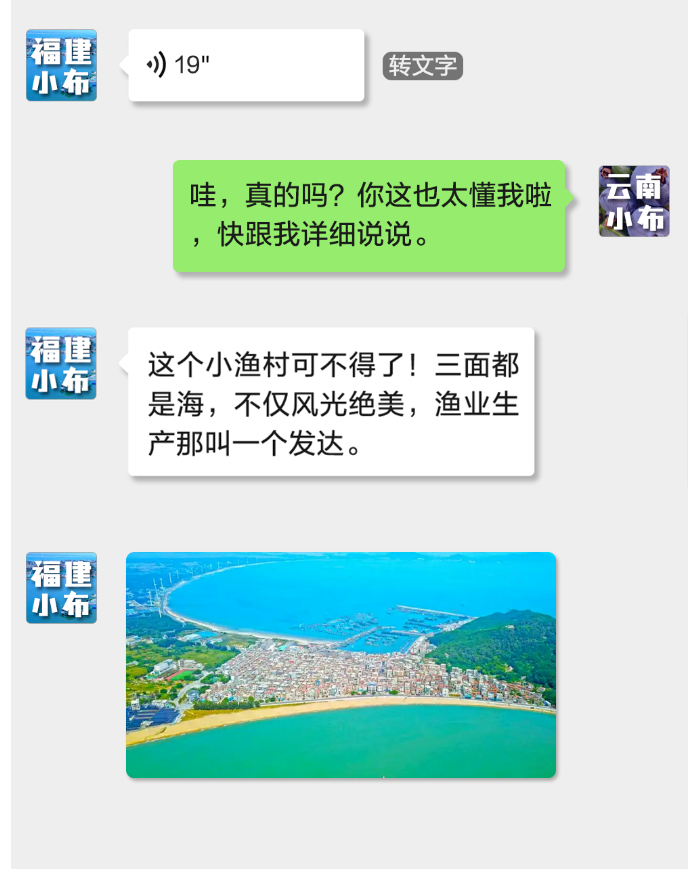The image size is (700, 869).
Task: Convert voice message with 转文字
Action: click(422, 66)
